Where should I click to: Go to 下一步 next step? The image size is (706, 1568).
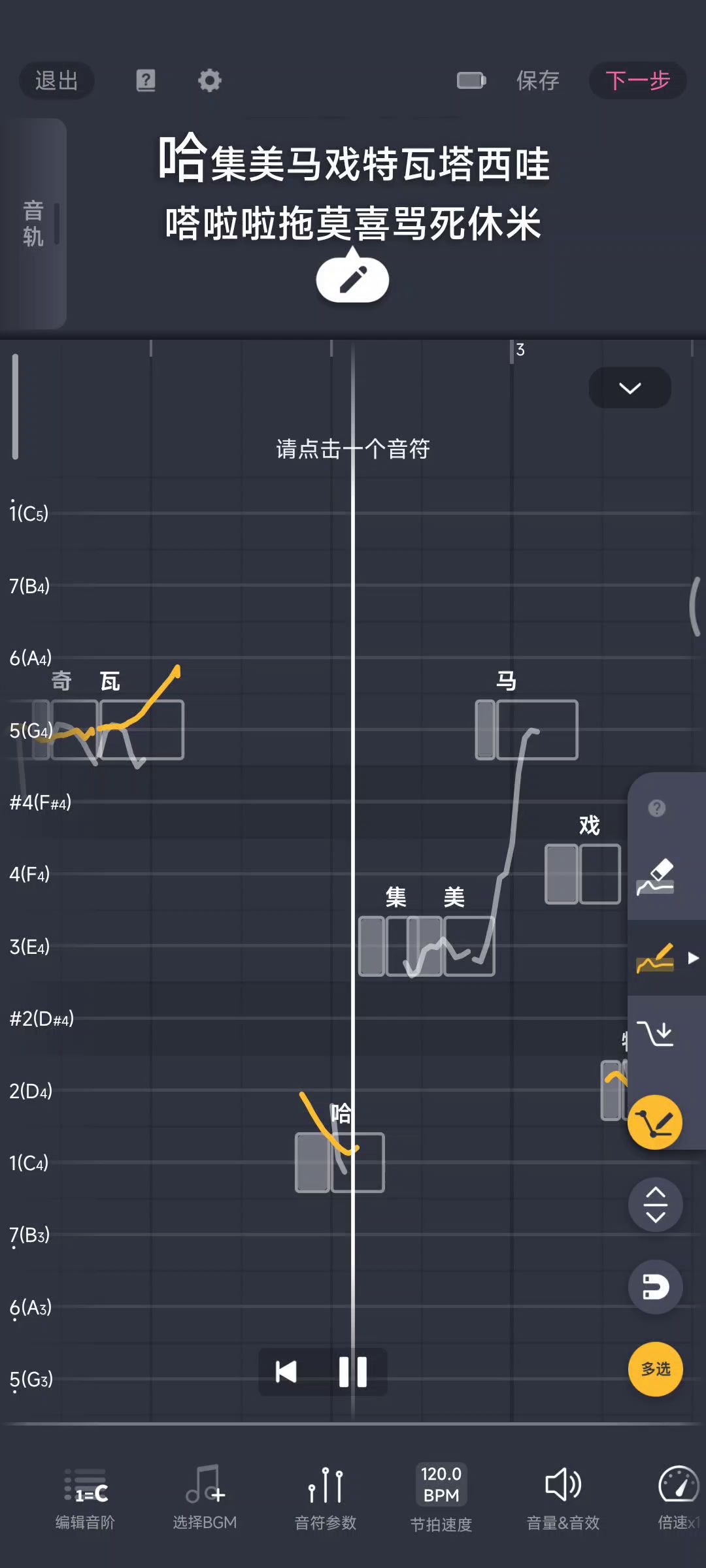click(x=637, y=80)
